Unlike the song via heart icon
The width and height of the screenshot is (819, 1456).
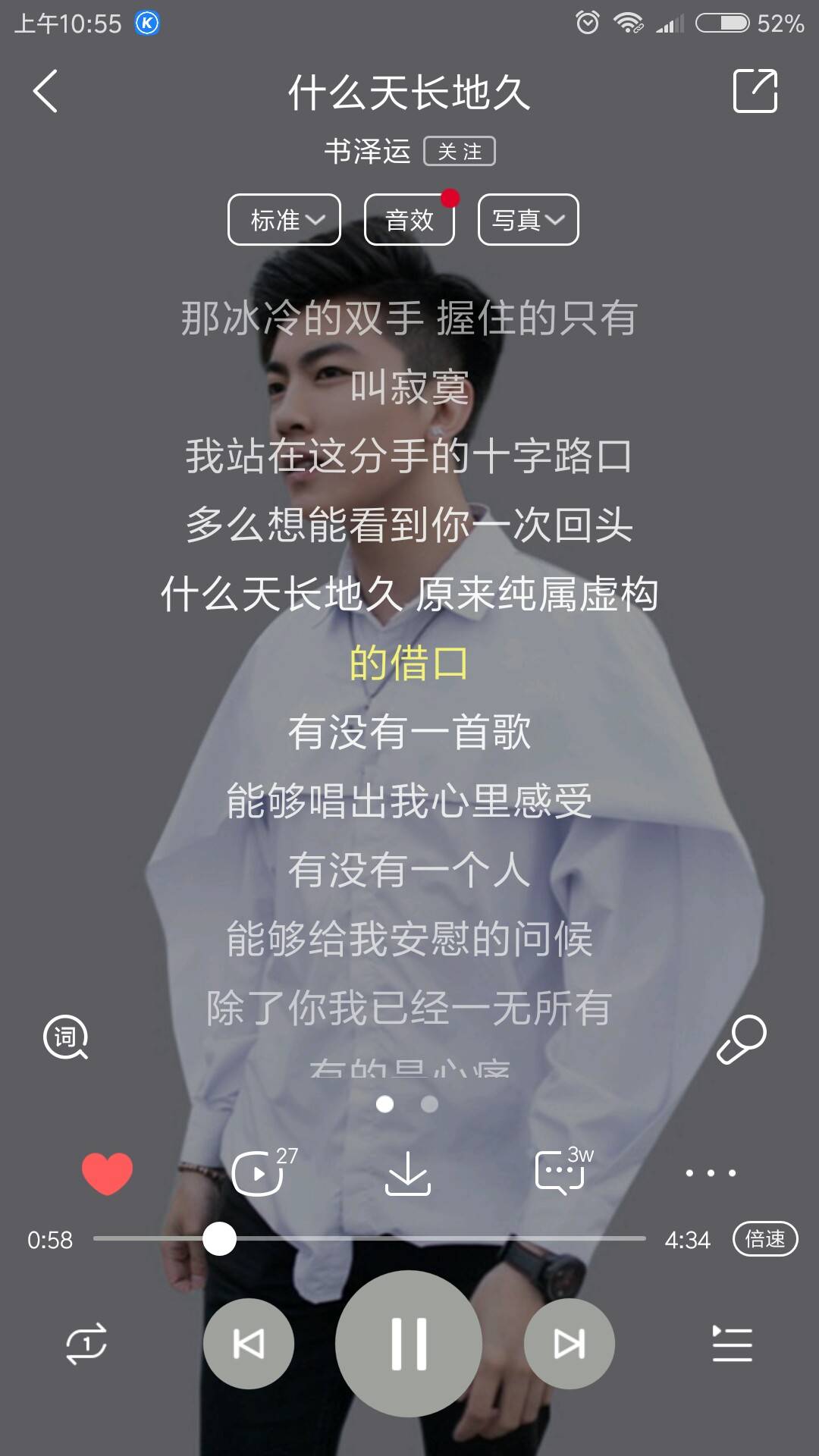pos(107,1172)
